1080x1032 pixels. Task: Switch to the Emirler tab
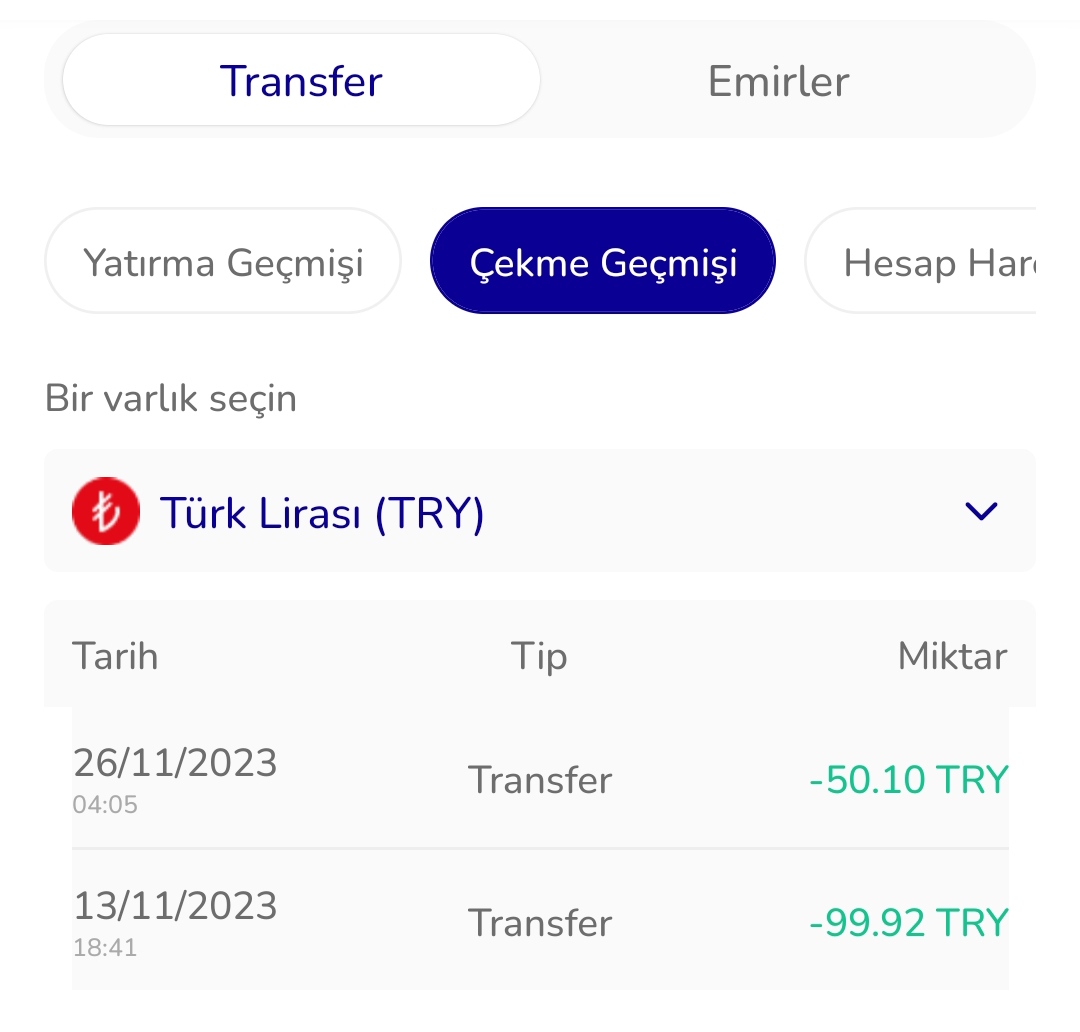coord(778,81)
